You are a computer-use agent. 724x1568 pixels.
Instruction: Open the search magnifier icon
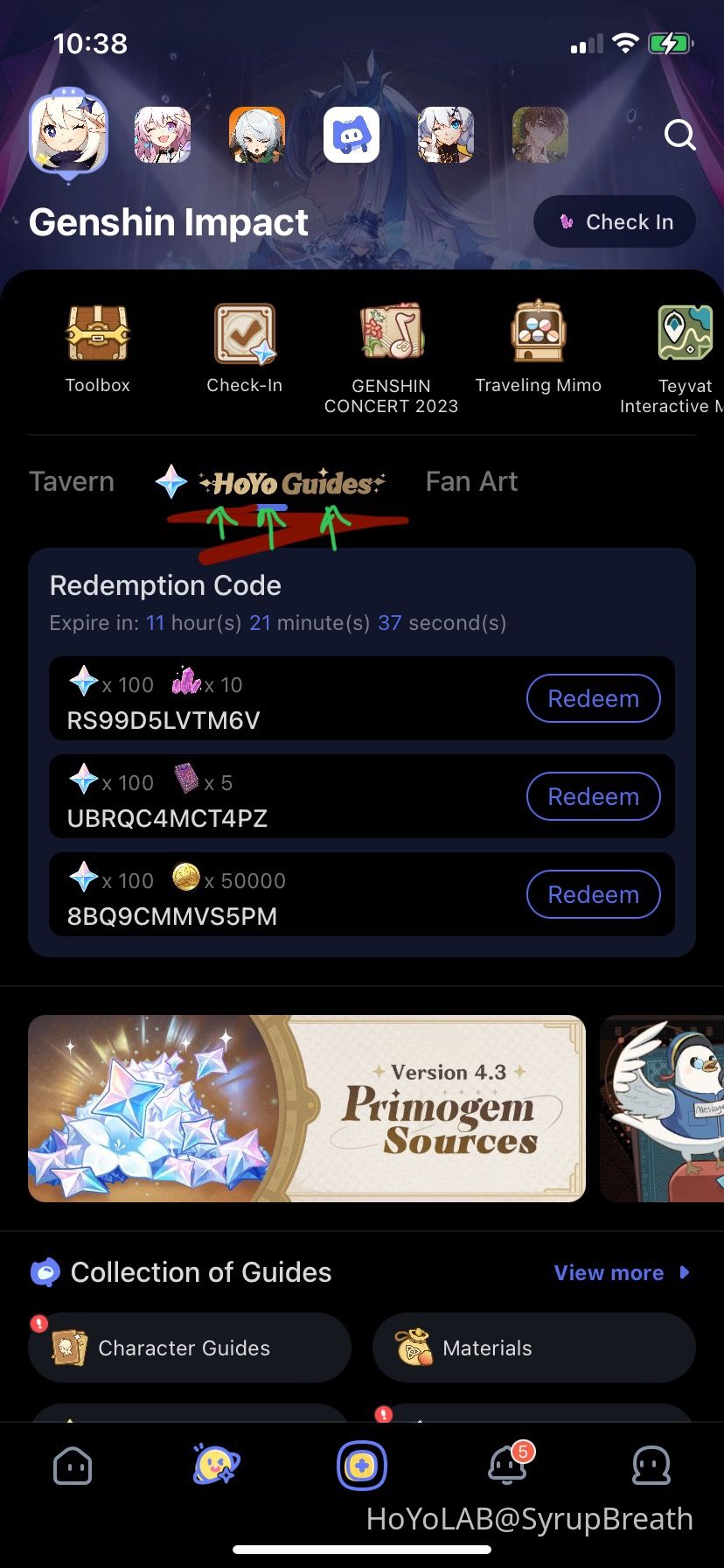(679, 136)
